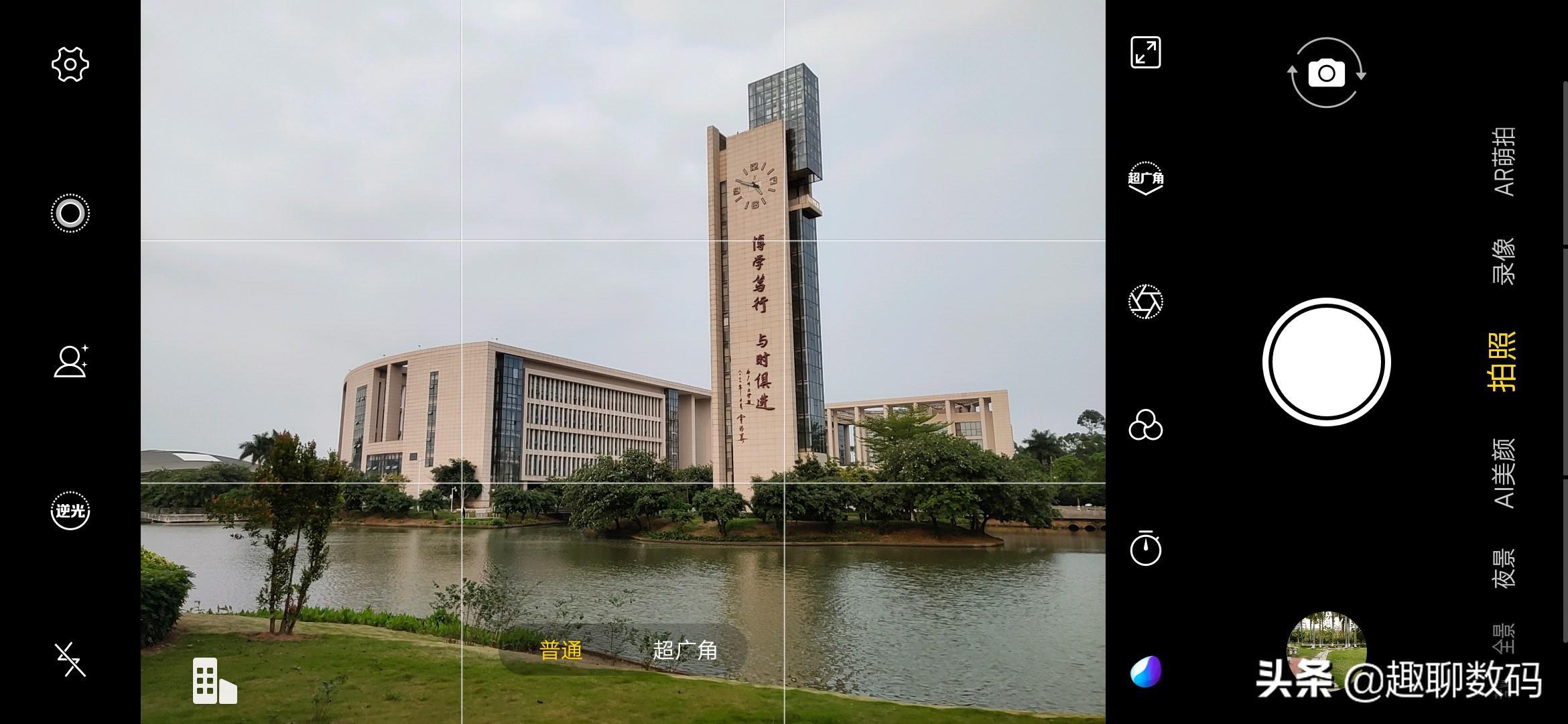This screenshot has width=1568, height=724.
Task: Switch to 录像 video mode
Action: [x=1504, y=261]
